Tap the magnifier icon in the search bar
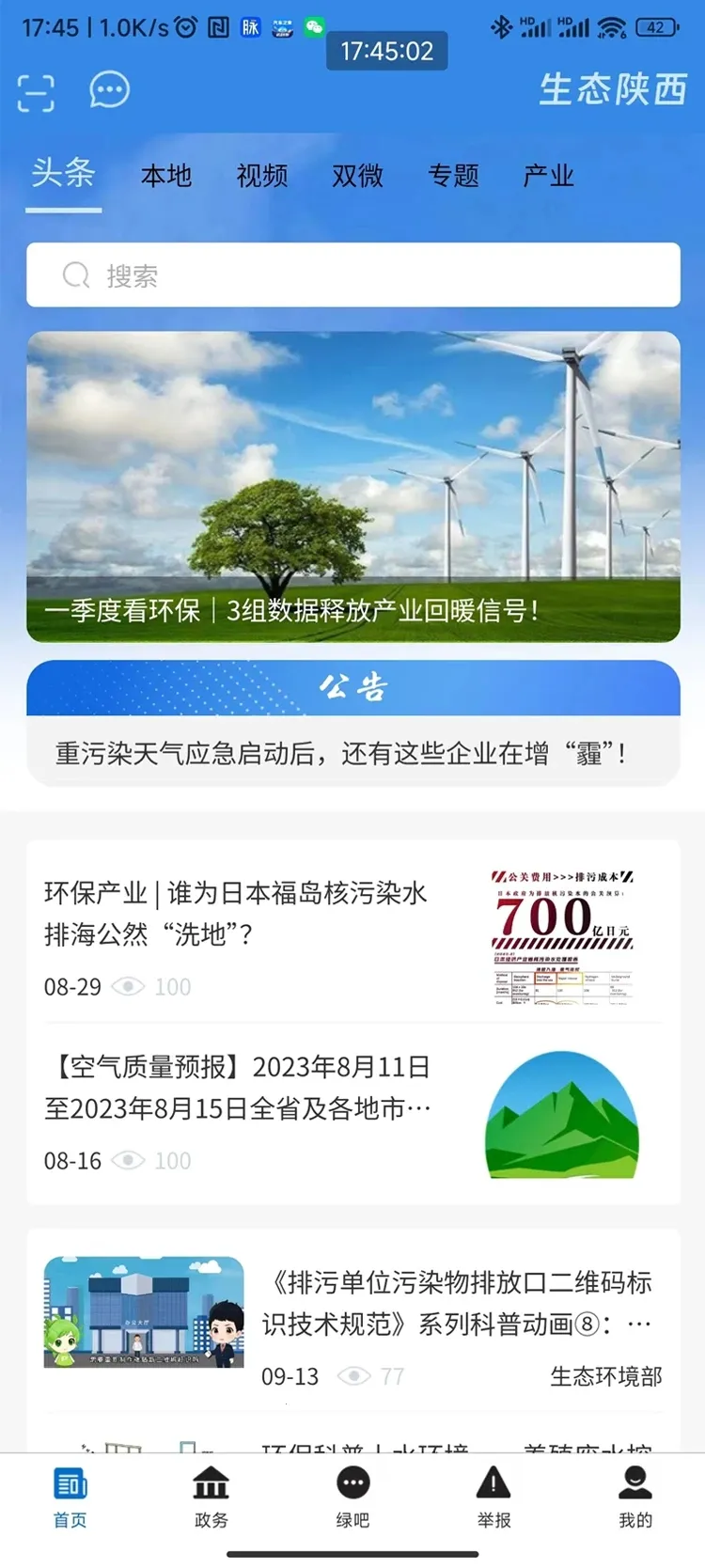 tap(76, 274)
